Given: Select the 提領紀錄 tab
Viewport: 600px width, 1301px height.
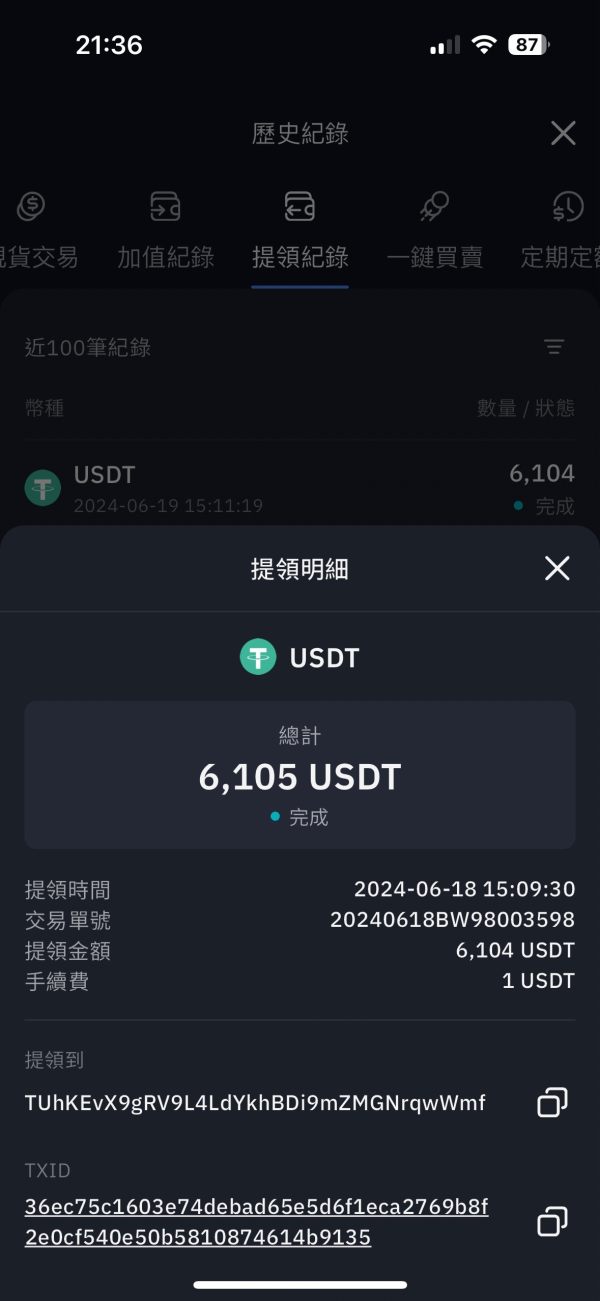Looking at the screenshot, I should [x=300, y=232].
